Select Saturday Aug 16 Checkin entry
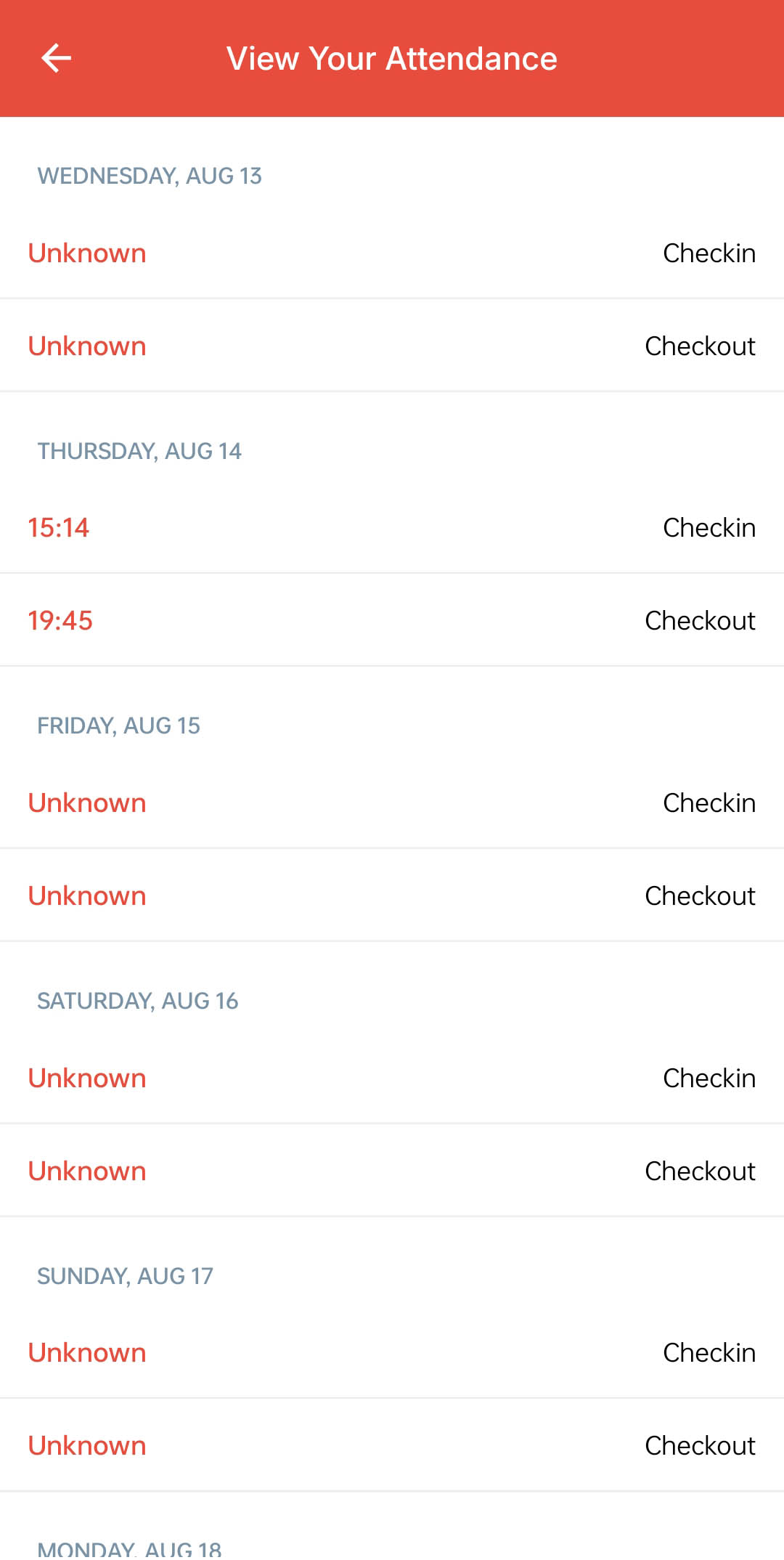This screenshot has width=784, height=1560. 392,1078
